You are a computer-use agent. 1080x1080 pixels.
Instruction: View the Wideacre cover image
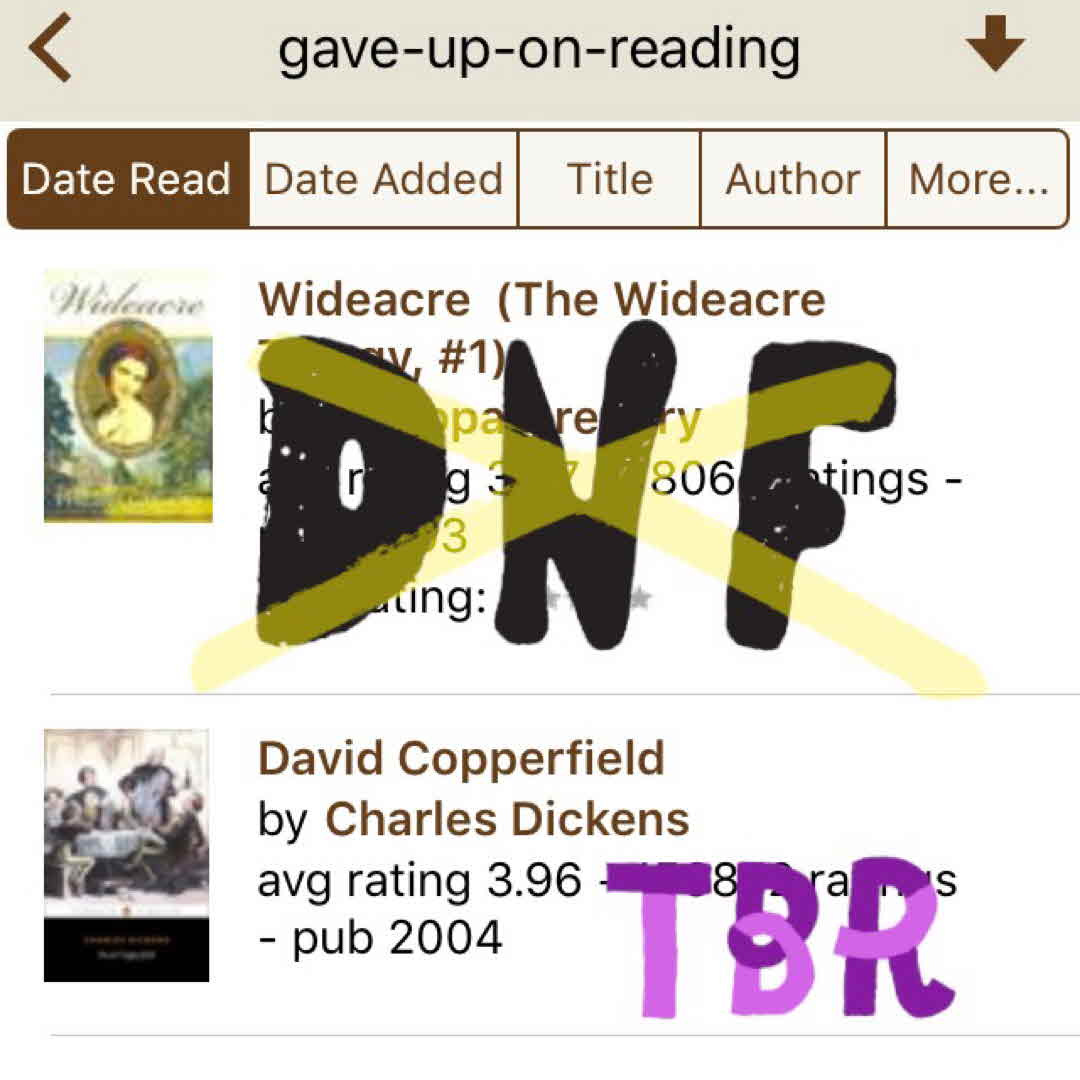[128, 397]
